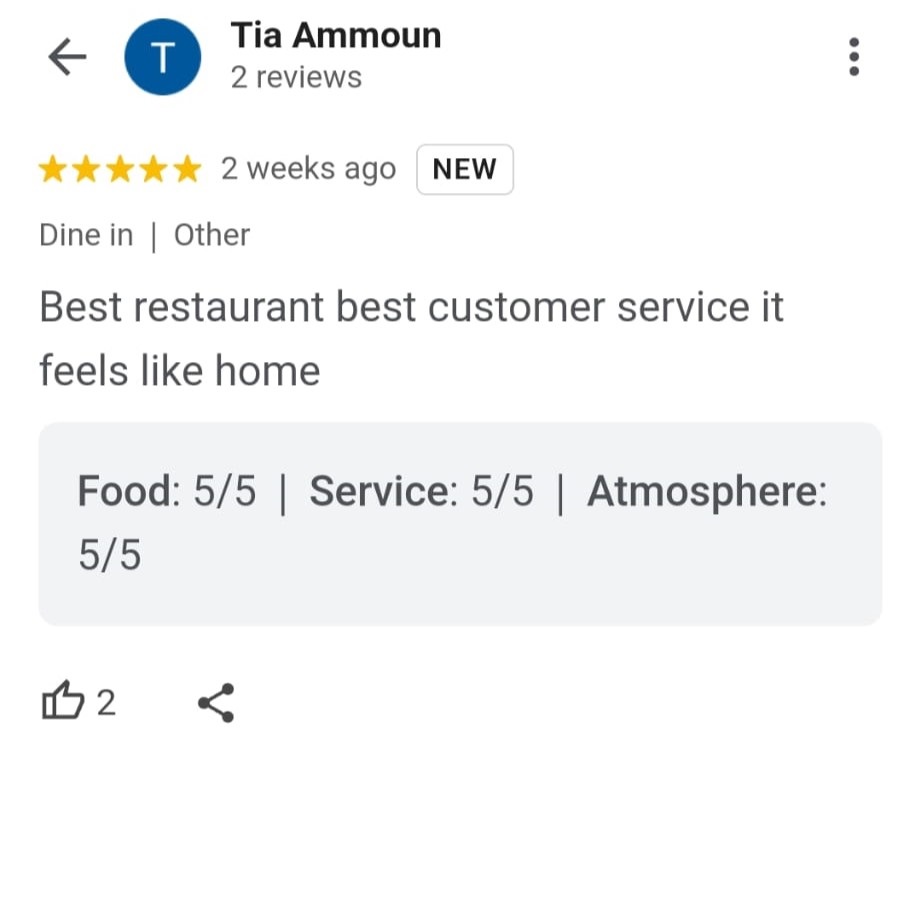The image size is (921, 921).
Task: Go back using the arrow icon
Action: (67, 58)
